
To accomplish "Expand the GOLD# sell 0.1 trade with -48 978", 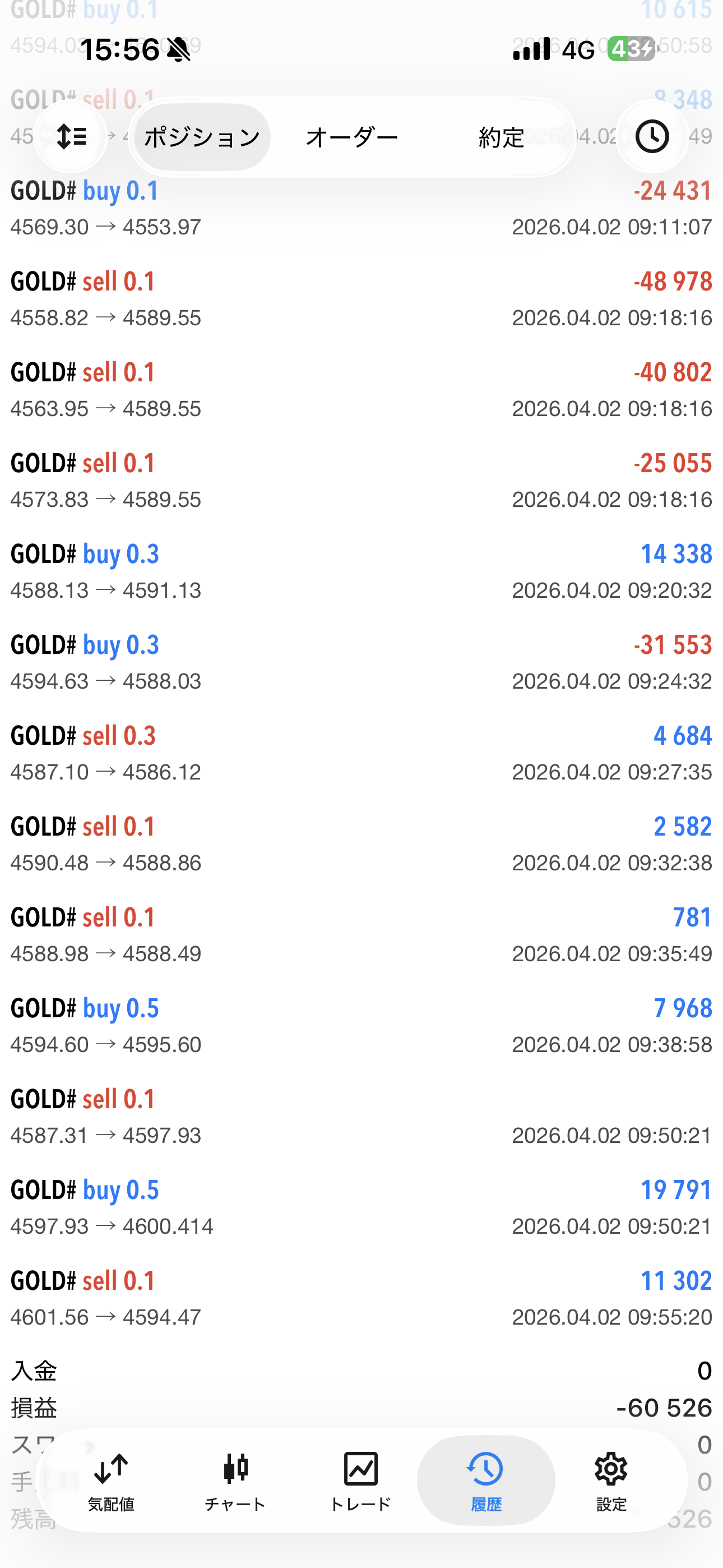I will pyautogui.click(x=361, y=299).
